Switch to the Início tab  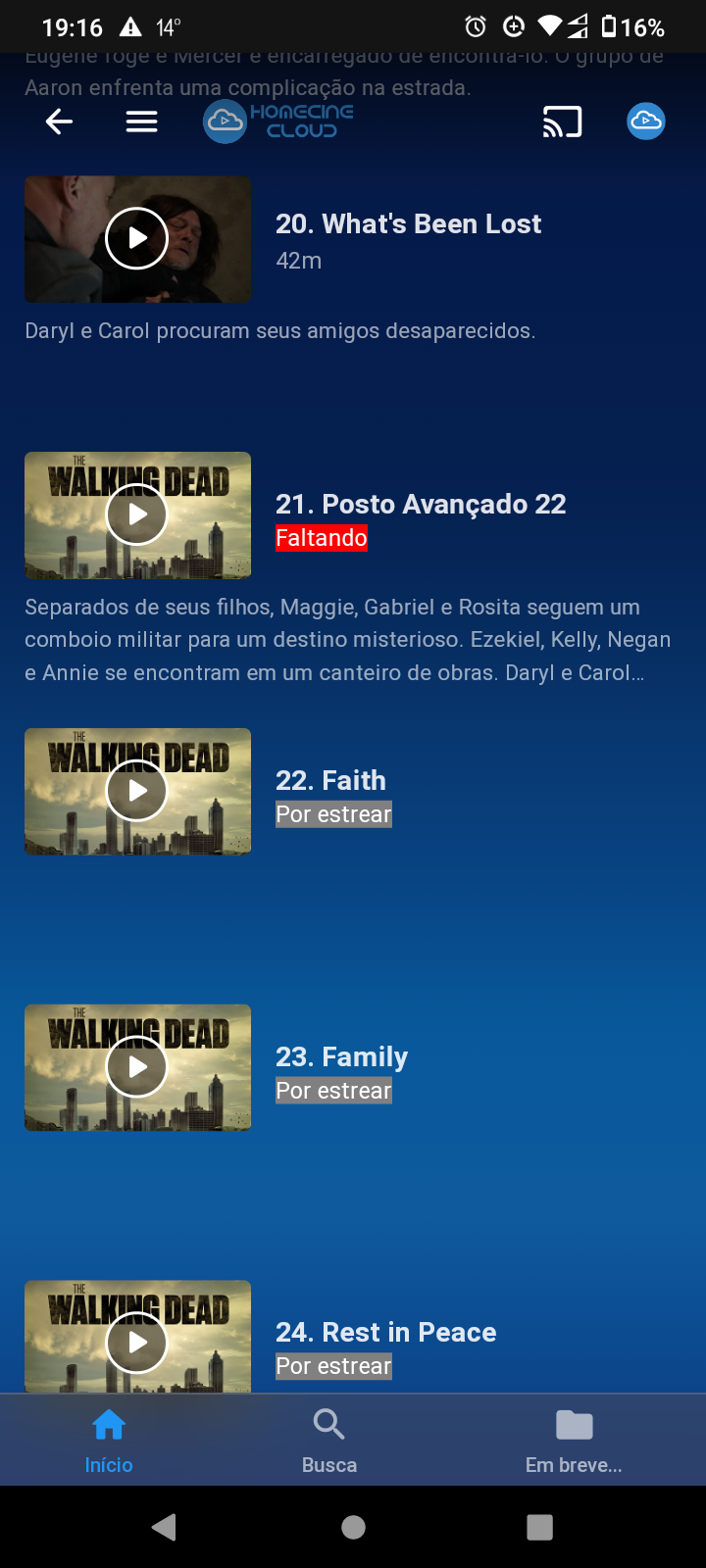pos(109,1441)
